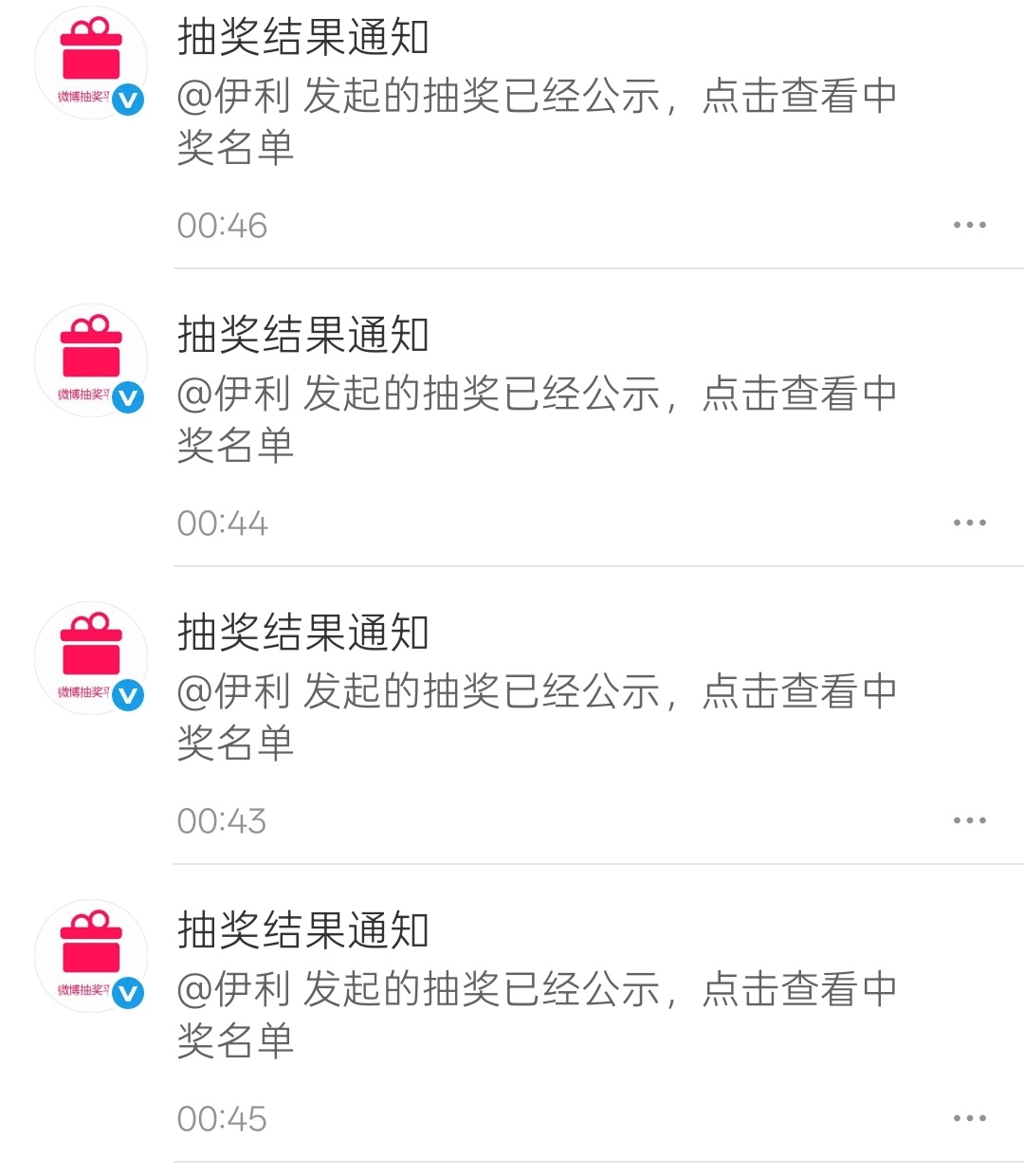Expand the options menu of the 00:45 message
Screen dimensions: 1024x1176
pyautogui.click(x=969, y=1117)
